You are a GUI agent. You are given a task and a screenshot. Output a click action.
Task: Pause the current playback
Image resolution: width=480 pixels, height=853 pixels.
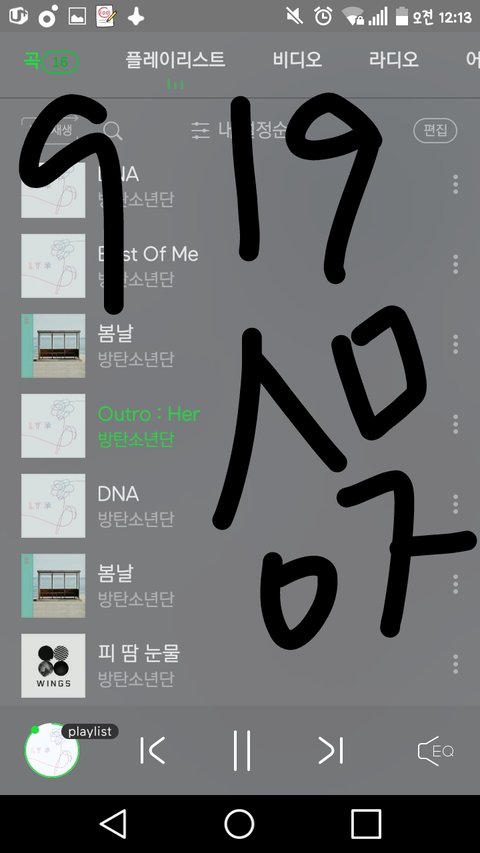point(241,751)
